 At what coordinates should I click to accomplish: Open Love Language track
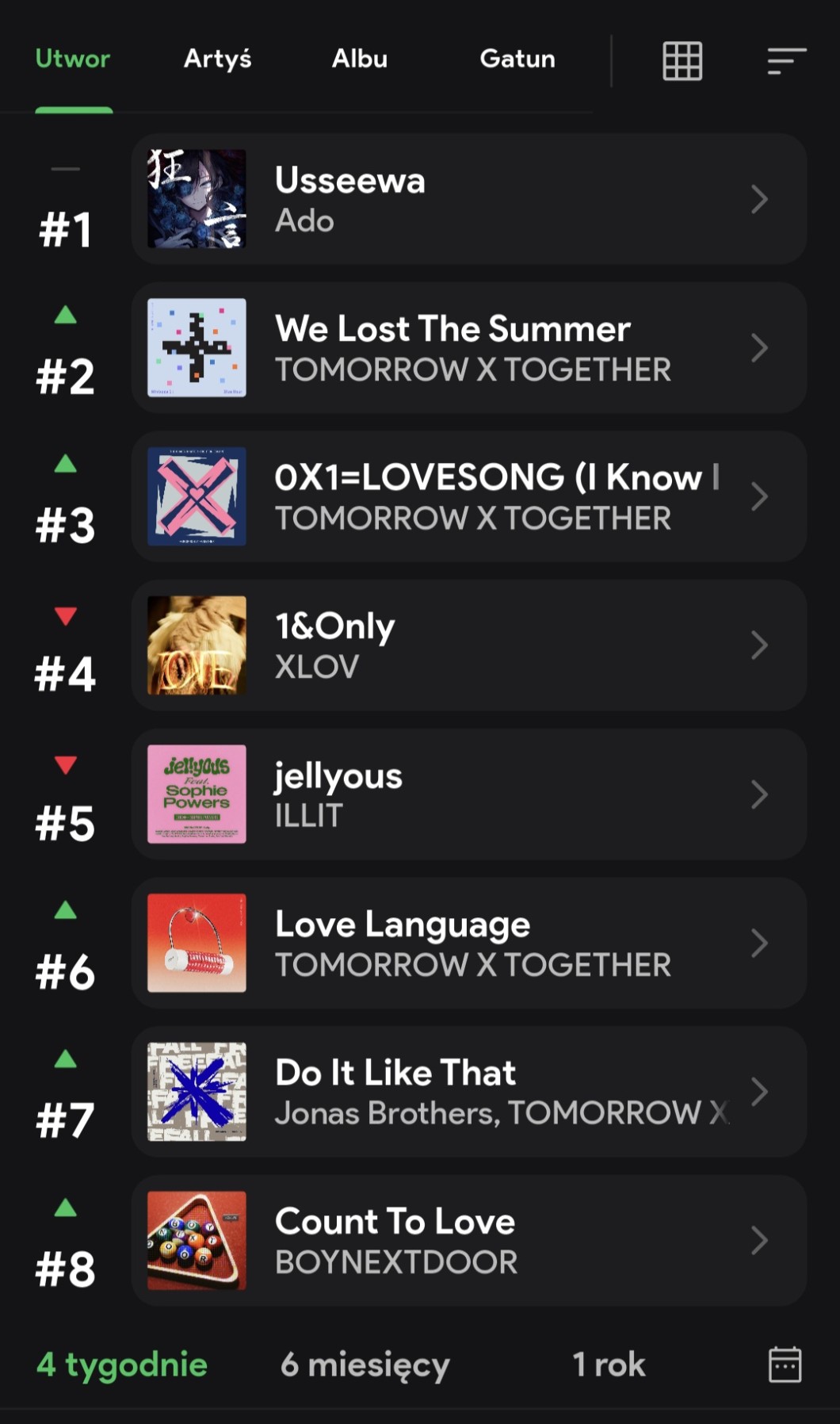(469, 943)
